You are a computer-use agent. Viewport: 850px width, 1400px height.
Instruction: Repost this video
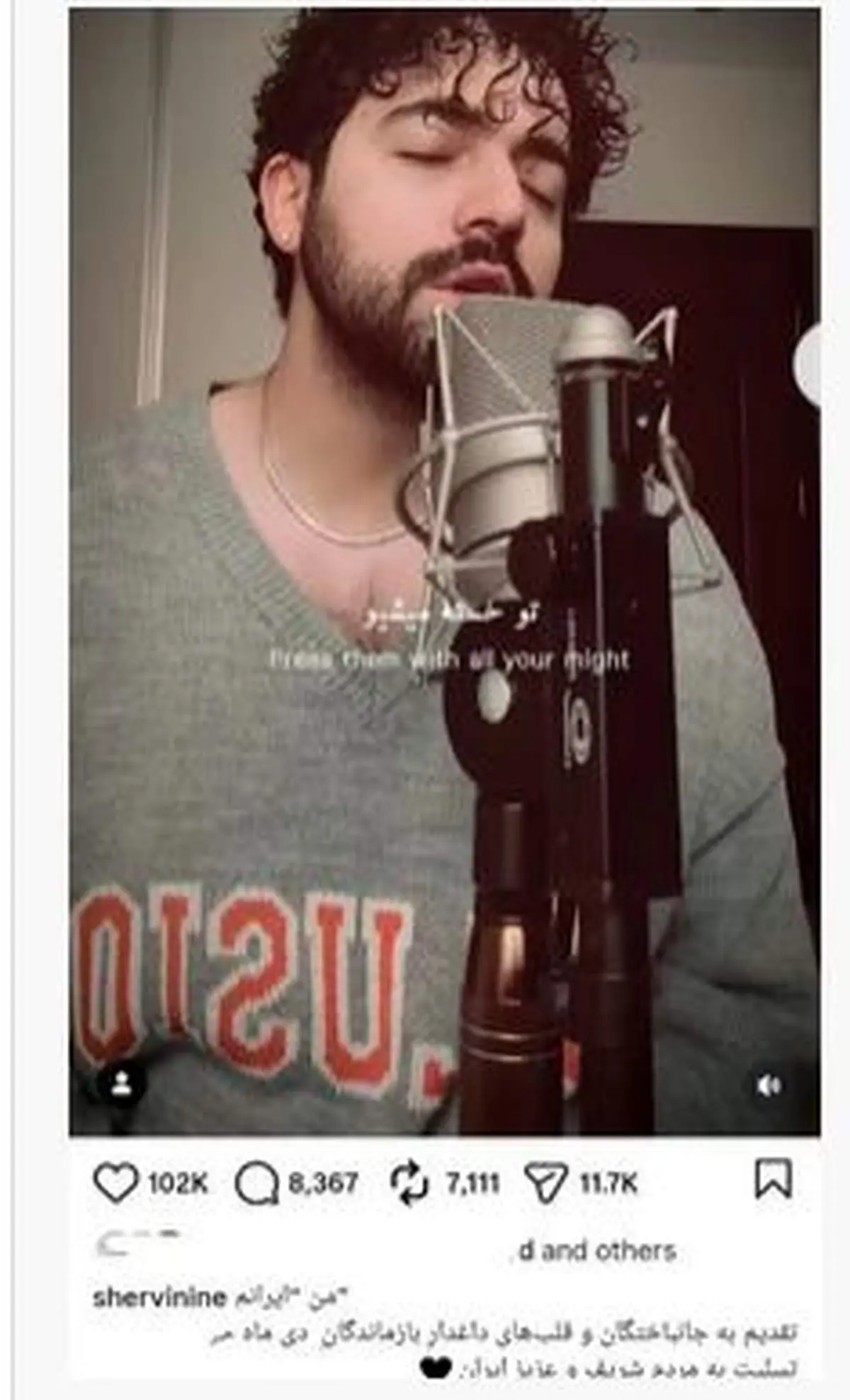(x=410, y=1183)
